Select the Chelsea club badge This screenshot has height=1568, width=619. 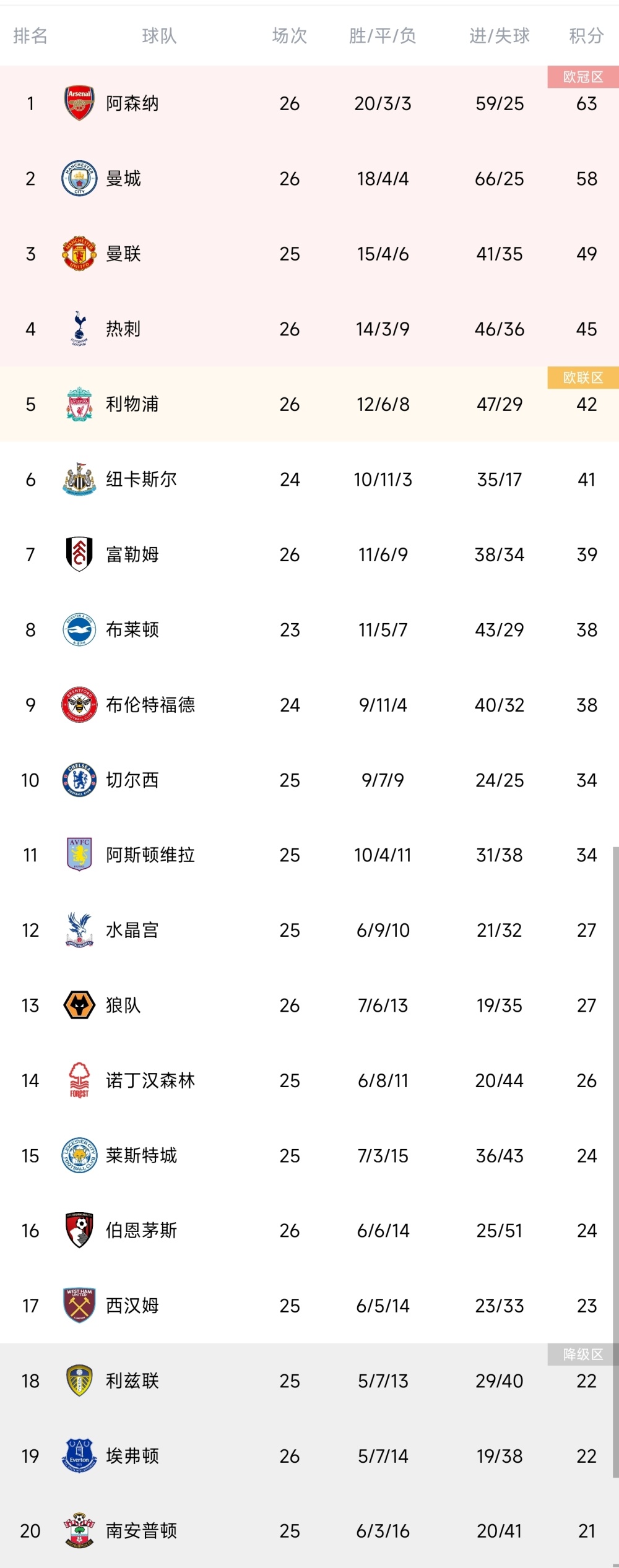tap(78, 780)
